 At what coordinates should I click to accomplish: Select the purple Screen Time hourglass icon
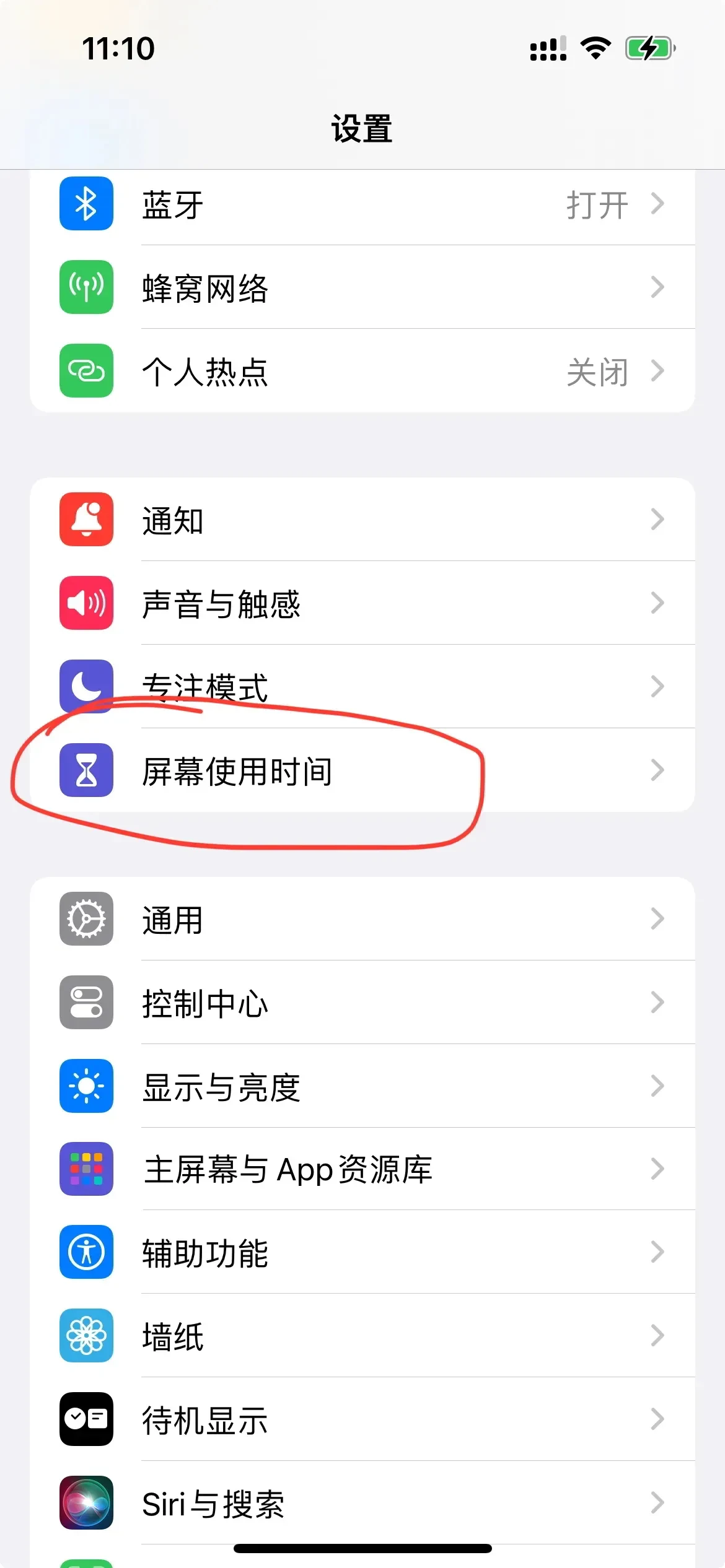[x=86, y=771]
